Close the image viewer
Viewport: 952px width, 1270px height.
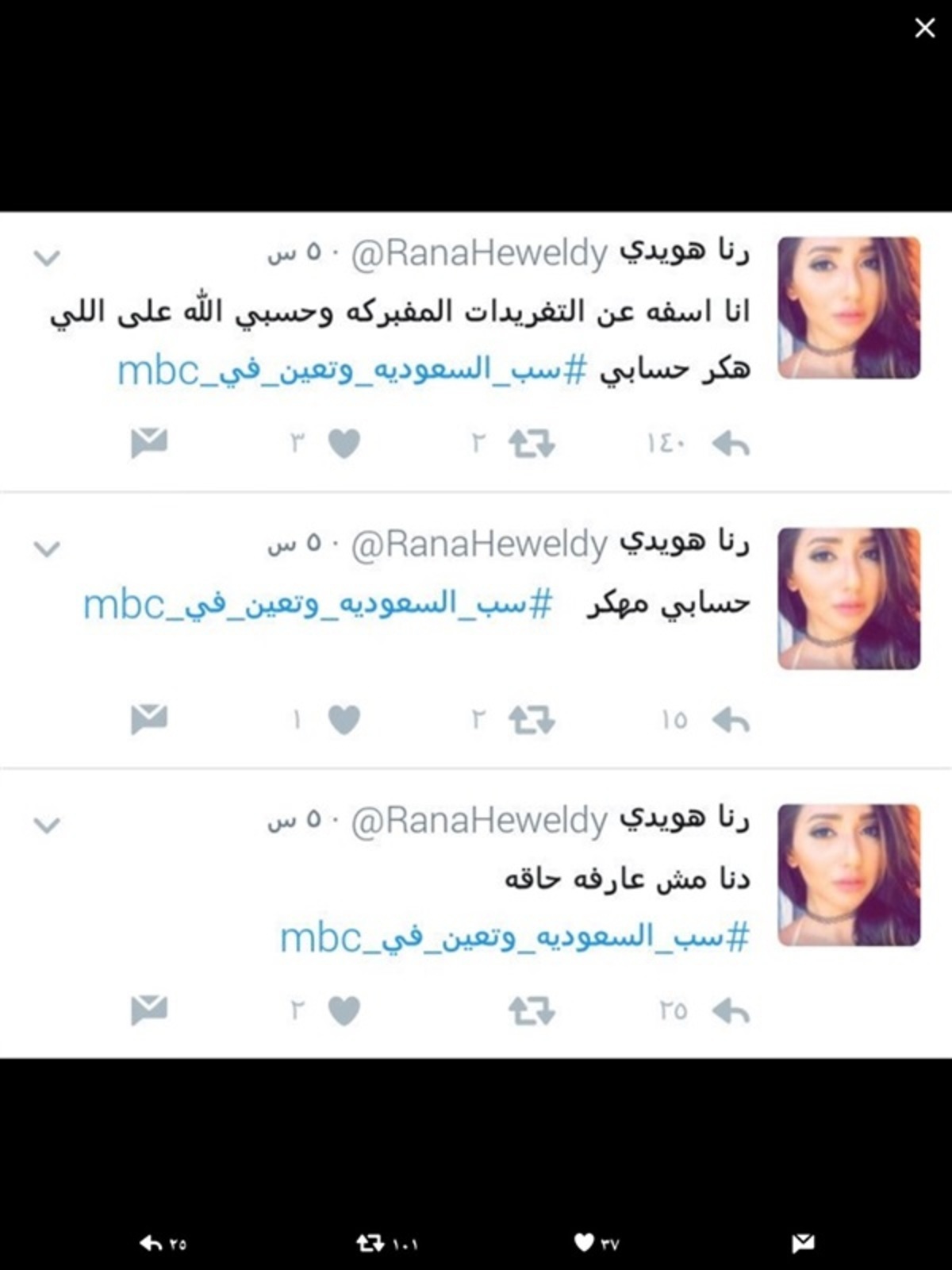(x=924, y=29)
